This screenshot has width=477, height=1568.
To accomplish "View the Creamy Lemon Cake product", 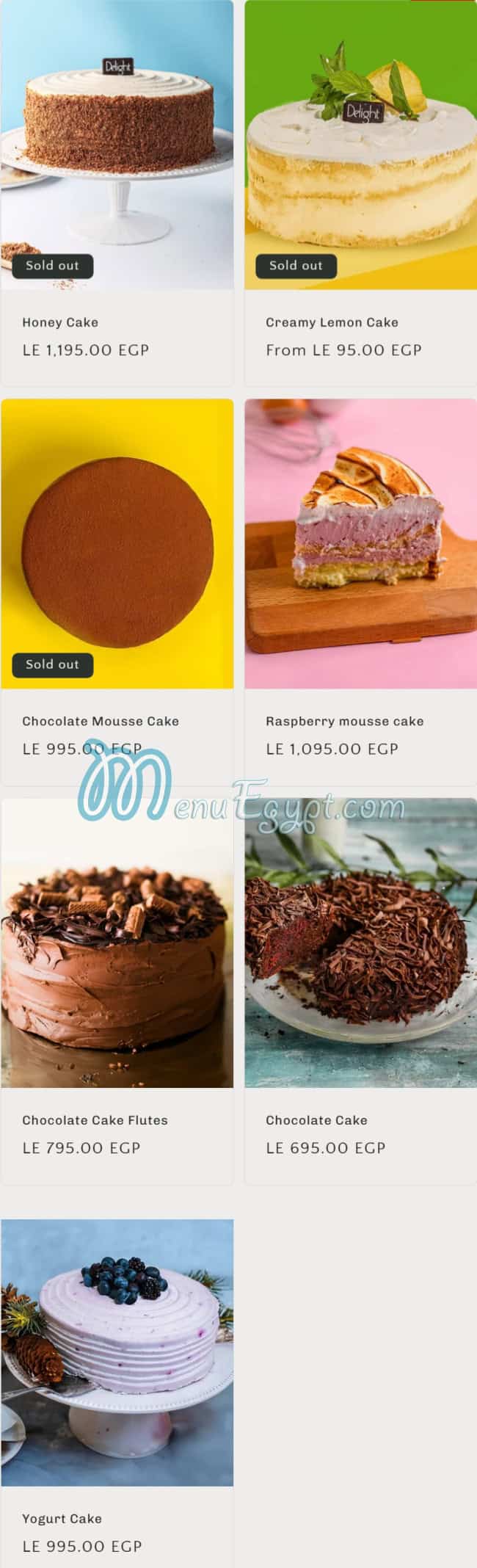I will [332, 322].
